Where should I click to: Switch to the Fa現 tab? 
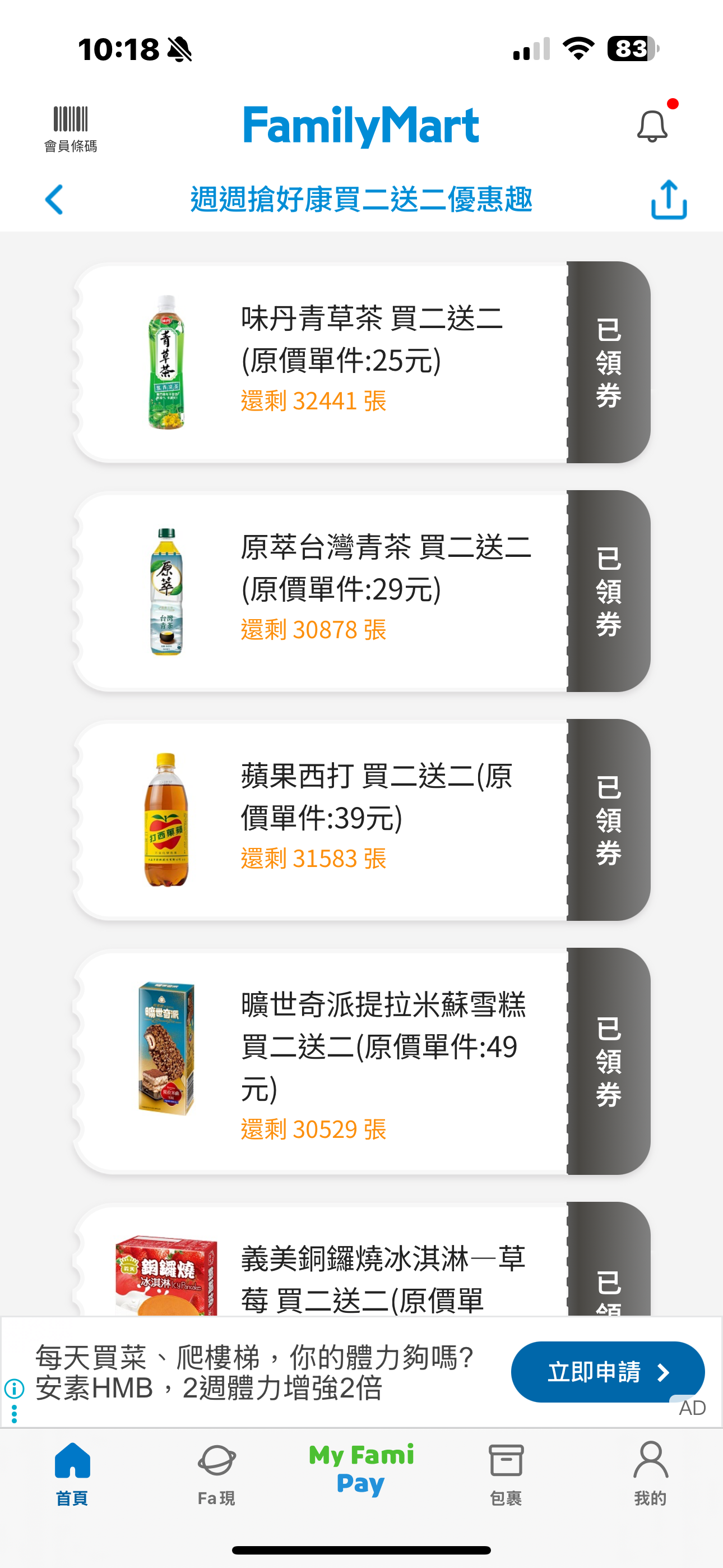point(217,1474)
